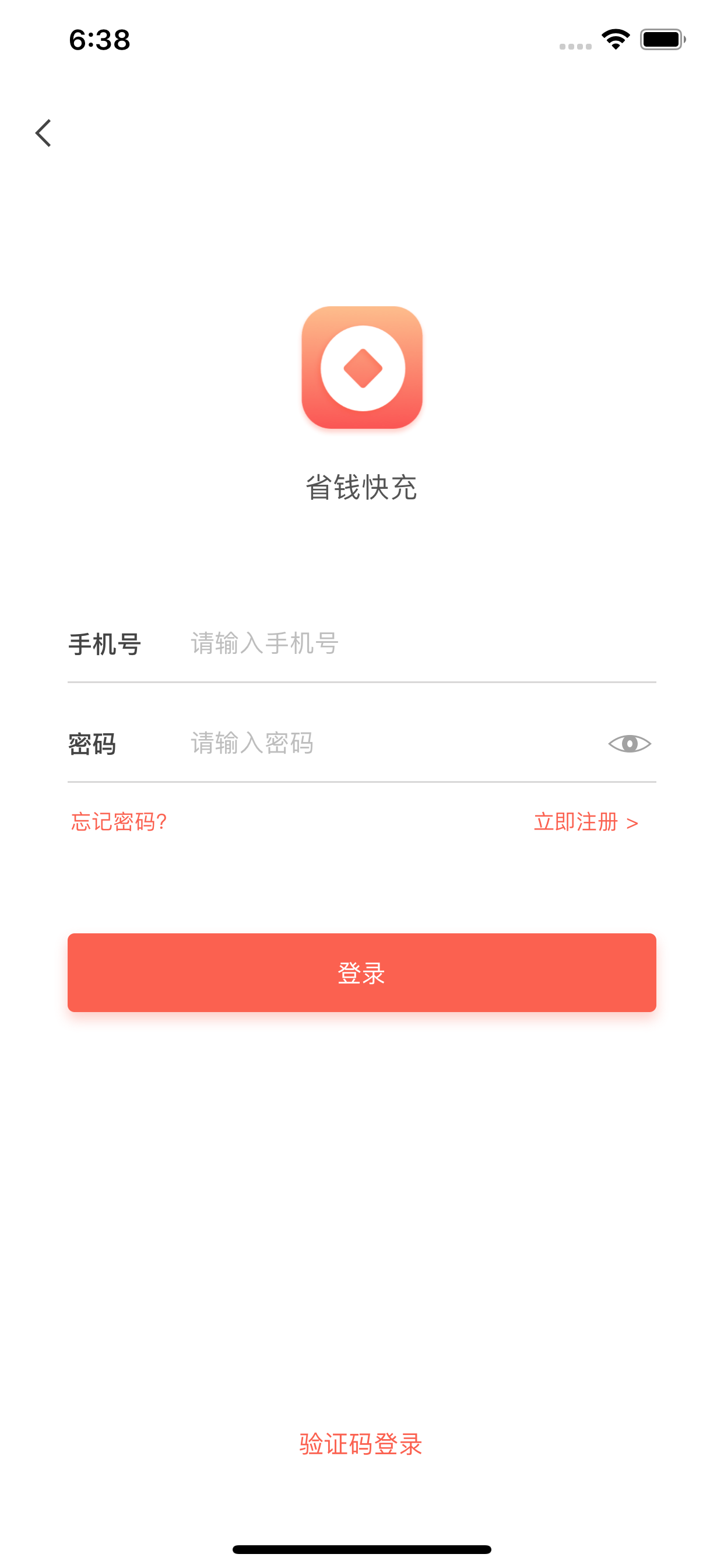Tap the red 登录 button
The image size is (724, 1568).
[361, 972]
